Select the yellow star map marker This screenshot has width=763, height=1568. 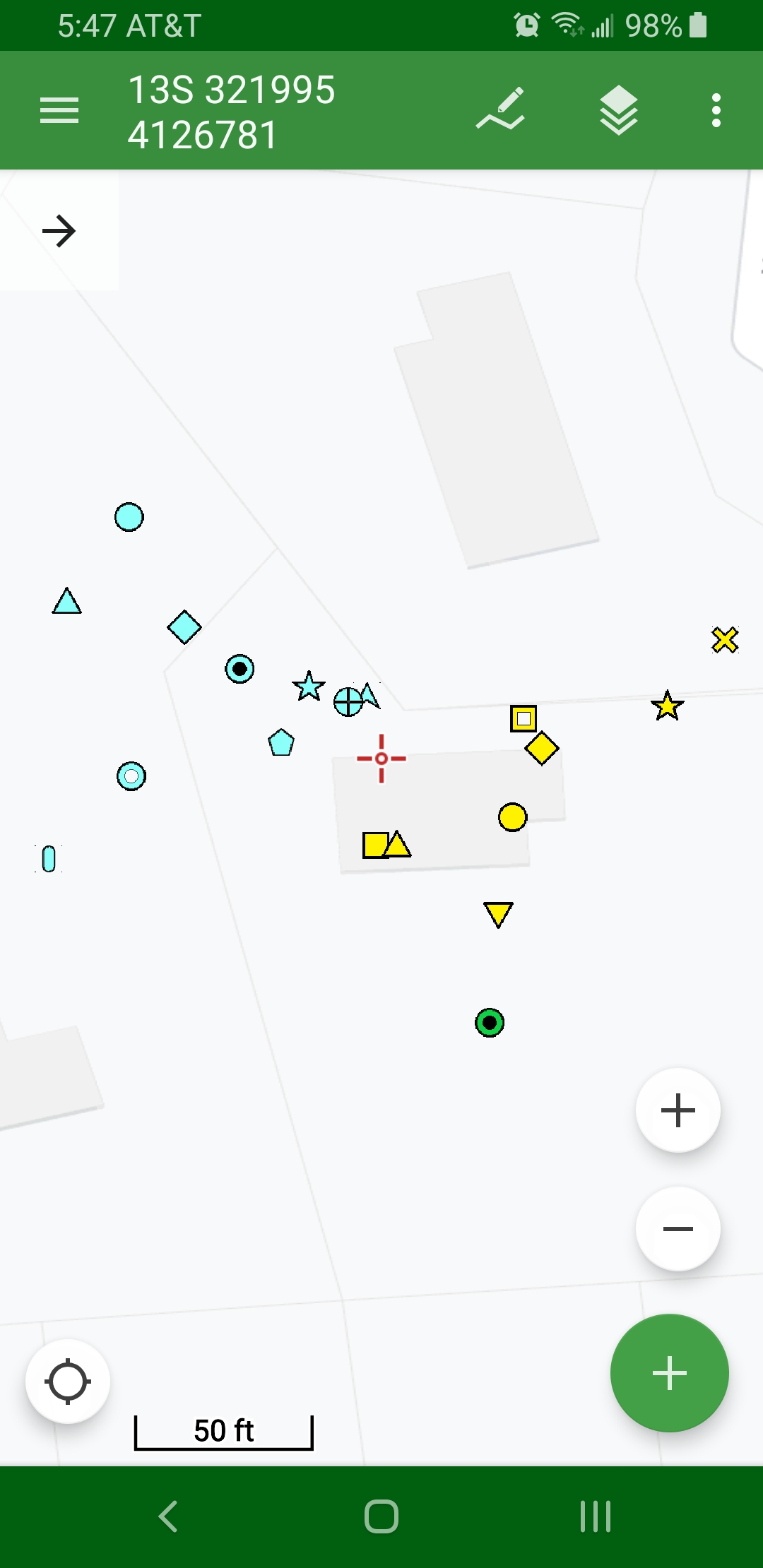tap(668, 706)
